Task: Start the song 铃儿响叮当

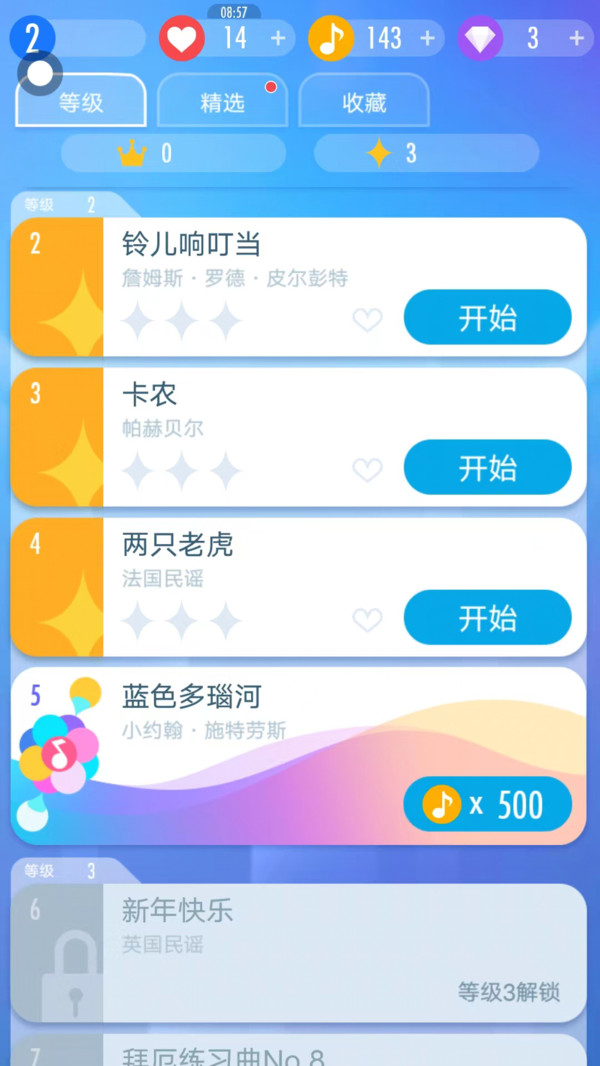Action: [x=487, y=318]
